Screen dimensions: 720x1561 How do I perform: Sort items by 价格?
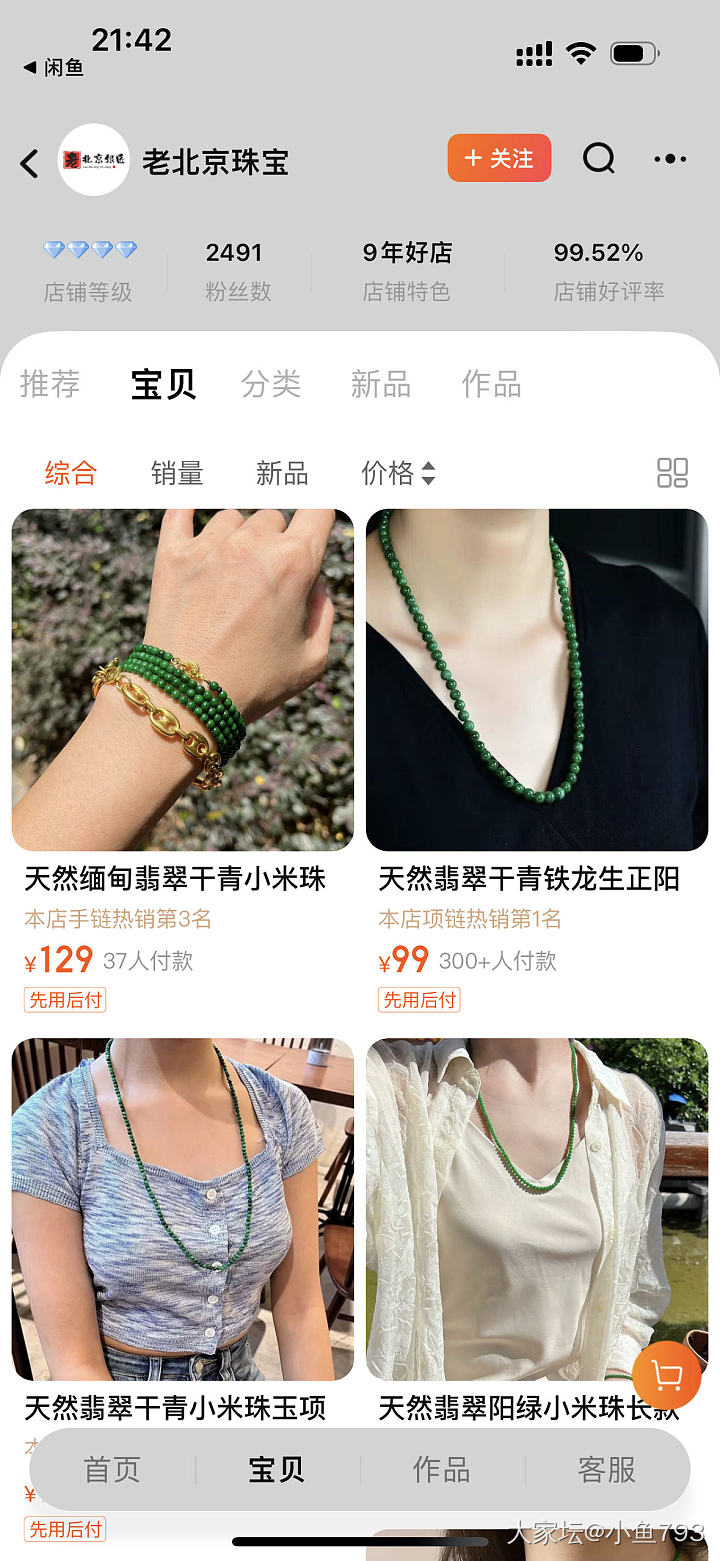(397, 473)
